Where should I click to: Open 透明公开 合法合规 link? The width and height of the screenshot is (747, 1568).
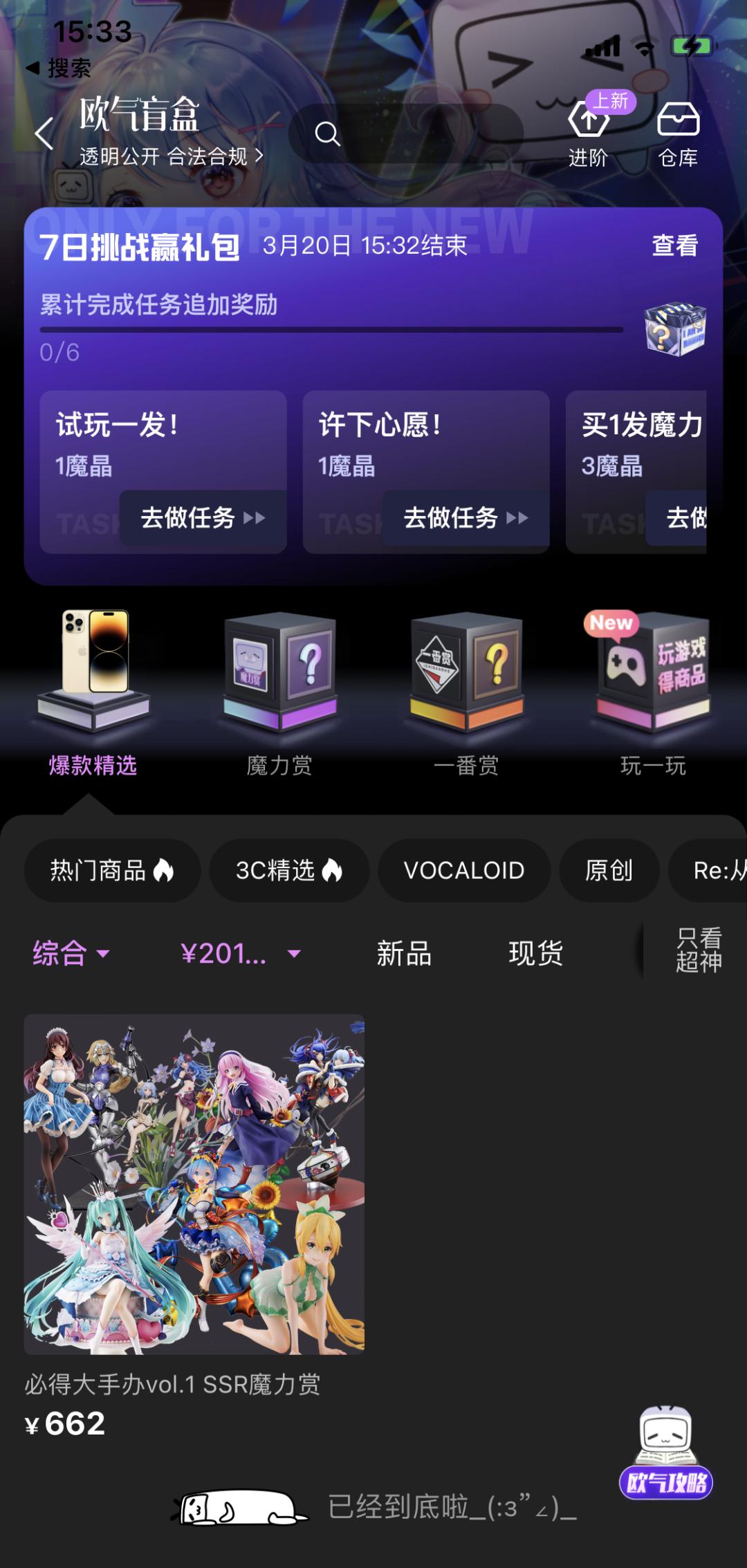pyautogui.click(x=171, y=156)
